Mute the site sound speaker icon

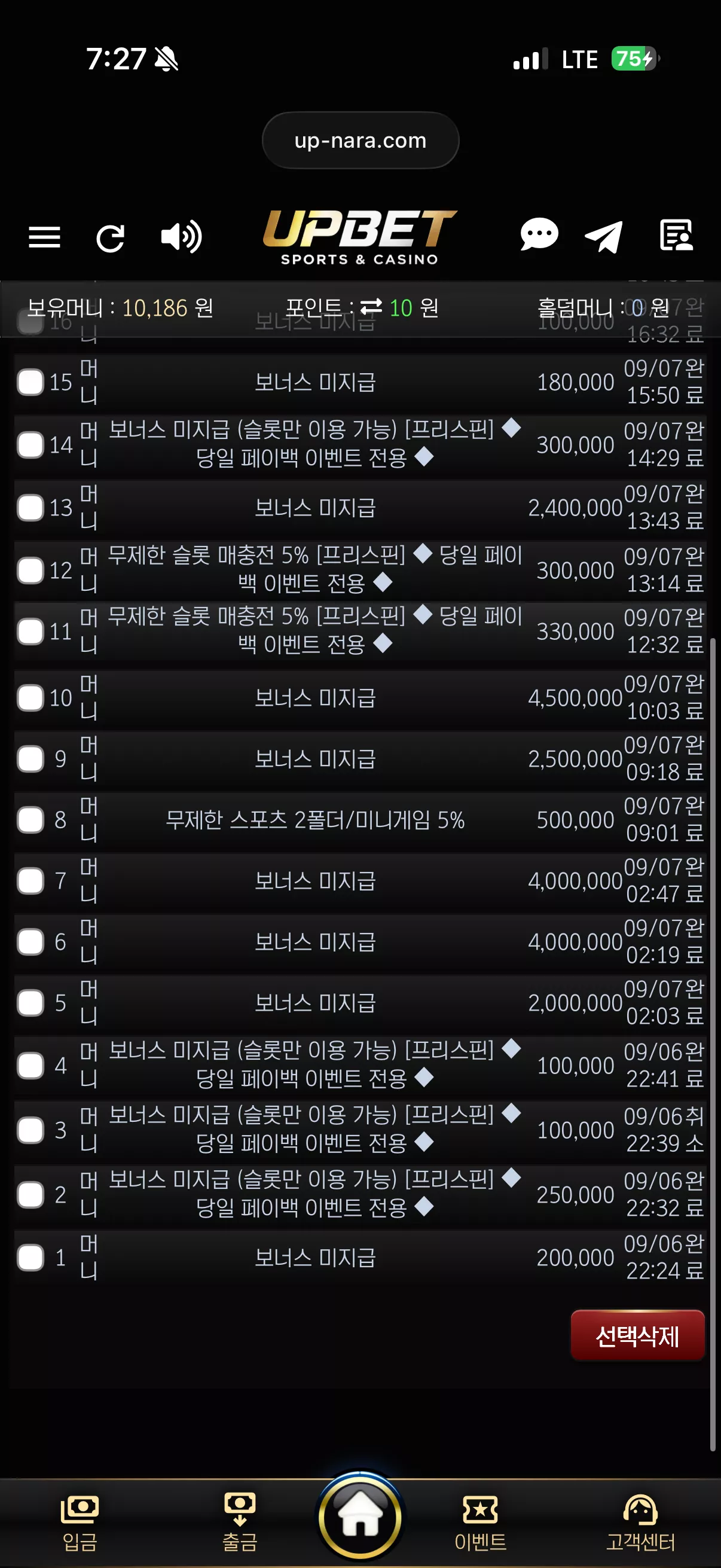point(181,237)
